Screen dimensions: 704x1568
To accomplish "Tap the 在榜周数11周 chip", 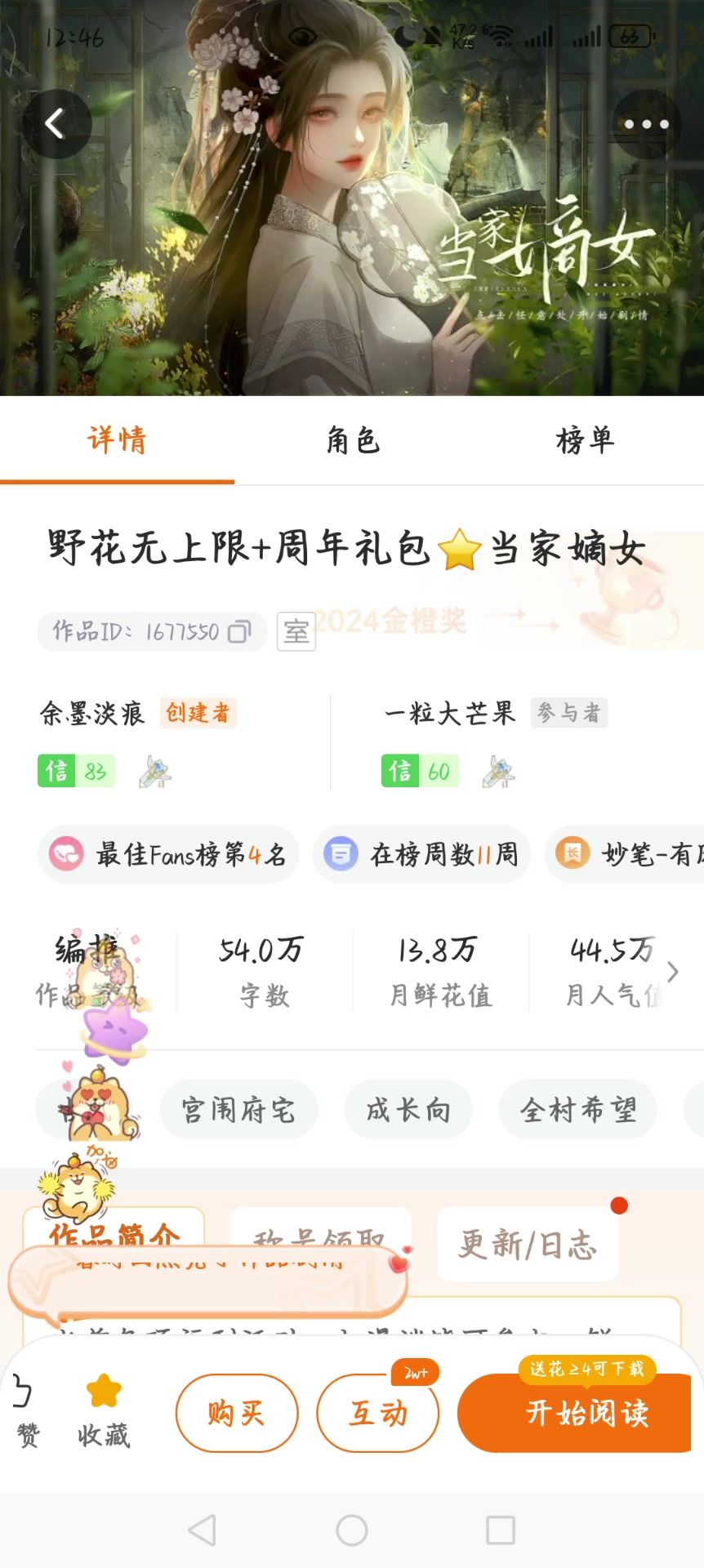I will [421, 854].
